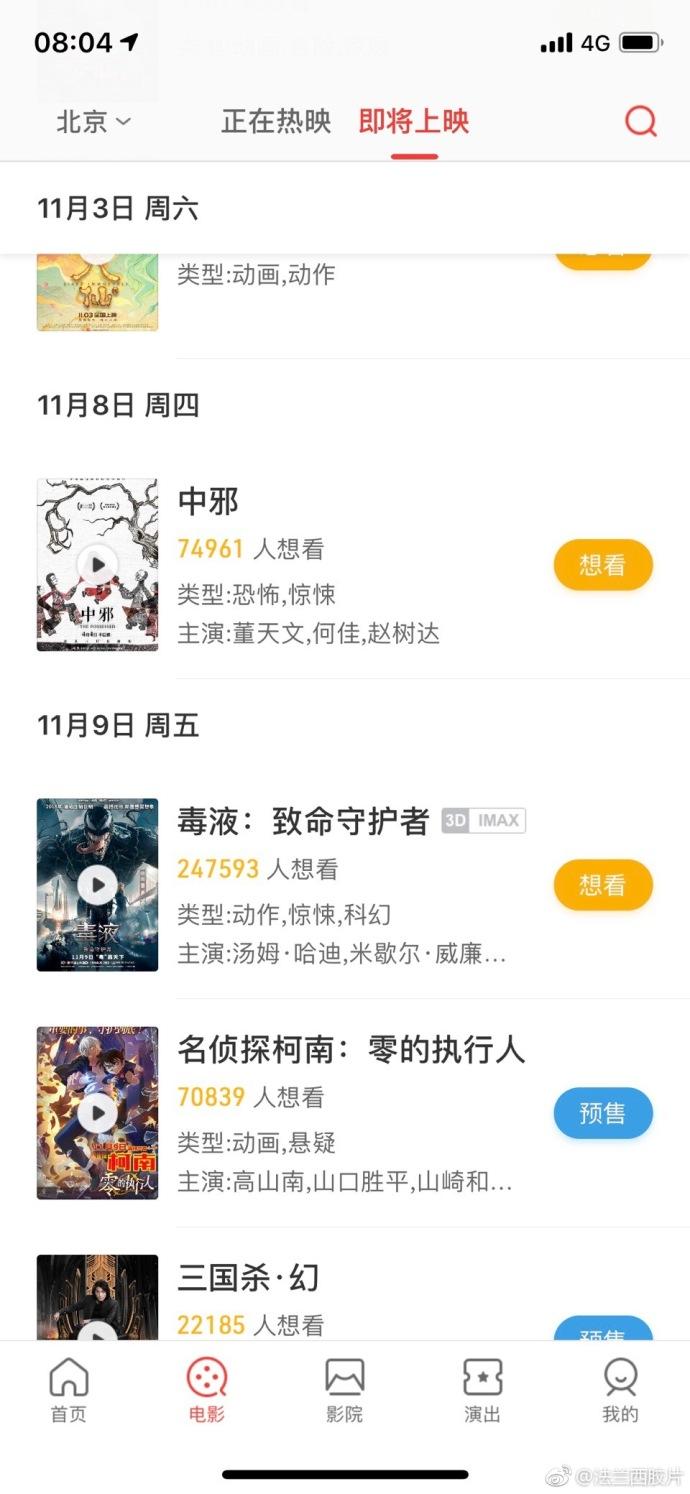
Task: Tap 想看 for 中邪
Action: [x=603, y=565]
